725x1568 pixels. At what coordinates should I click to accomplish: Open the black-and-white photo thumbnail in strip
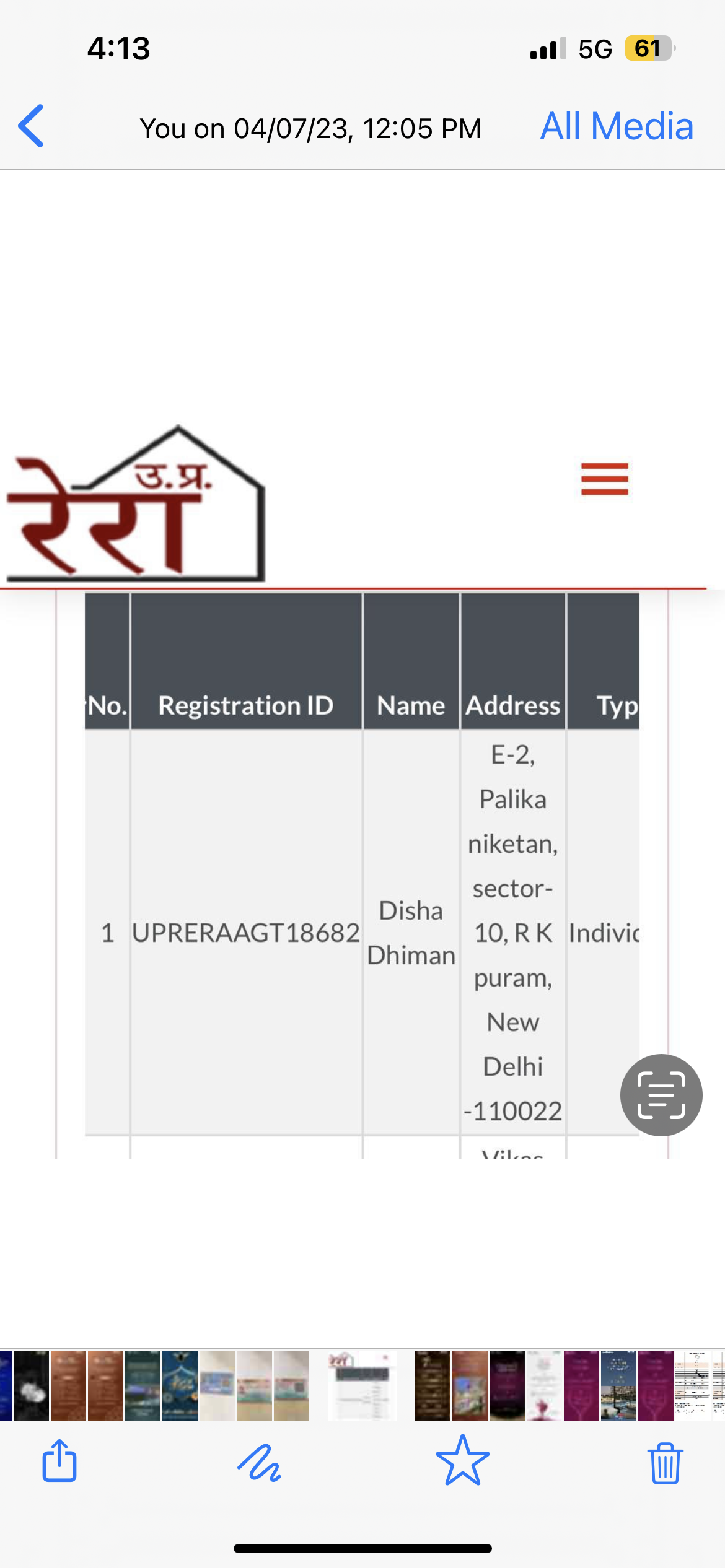point(31,1386)
